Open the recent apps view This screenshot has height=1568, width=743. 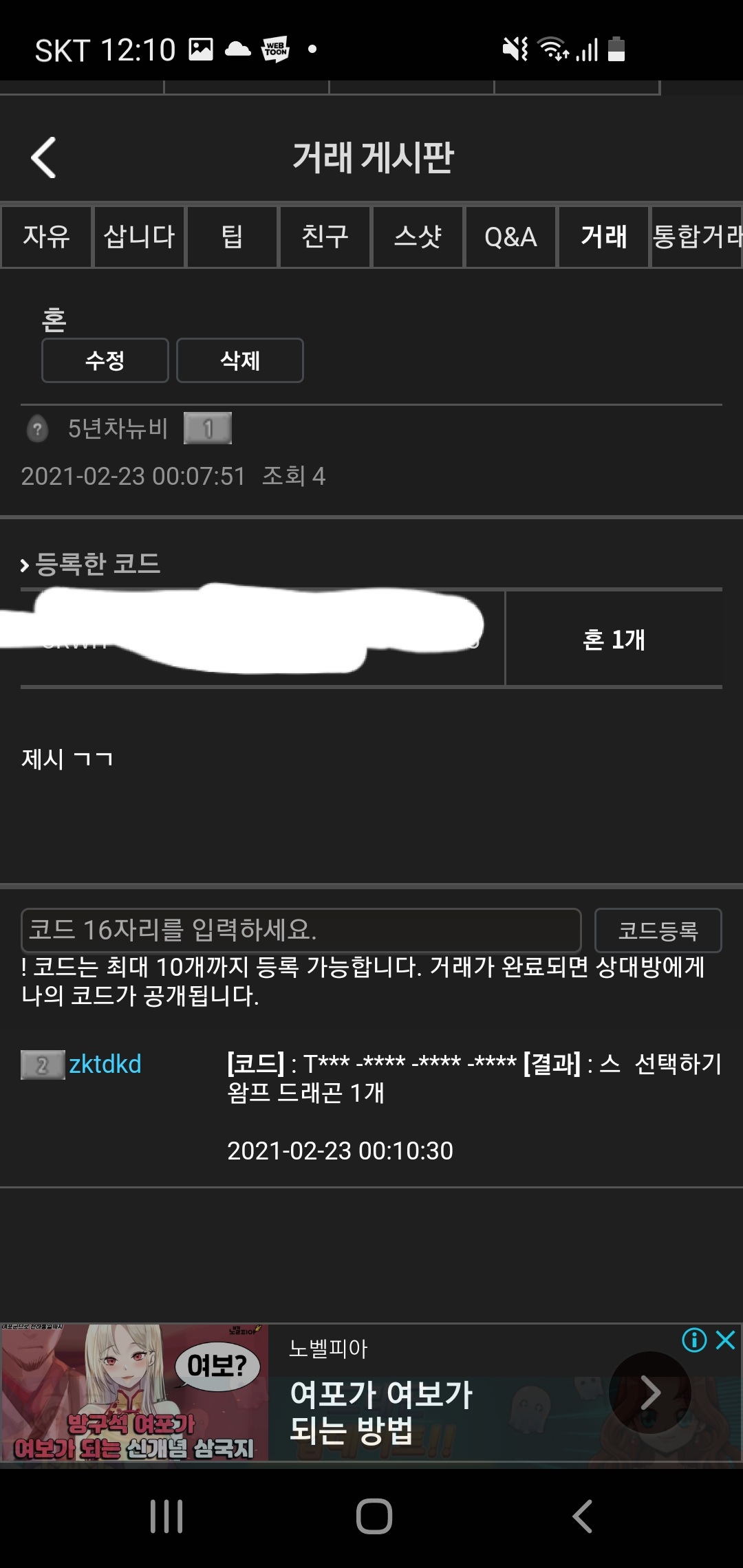pyautogui.click(x=166, y=1516)
